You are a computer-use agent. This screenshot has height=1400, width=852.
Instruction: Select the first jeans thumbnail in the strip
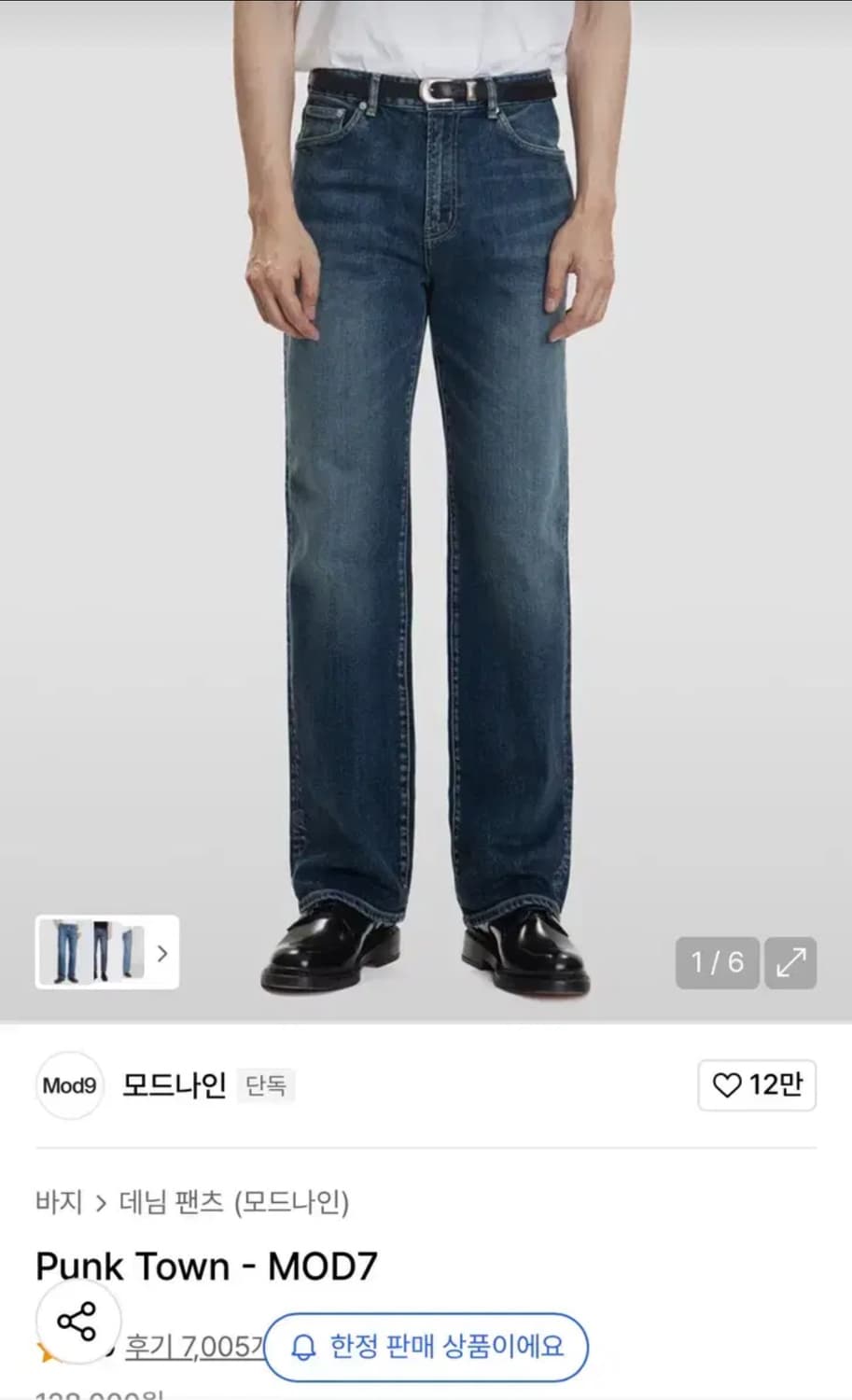pos(67,952)
